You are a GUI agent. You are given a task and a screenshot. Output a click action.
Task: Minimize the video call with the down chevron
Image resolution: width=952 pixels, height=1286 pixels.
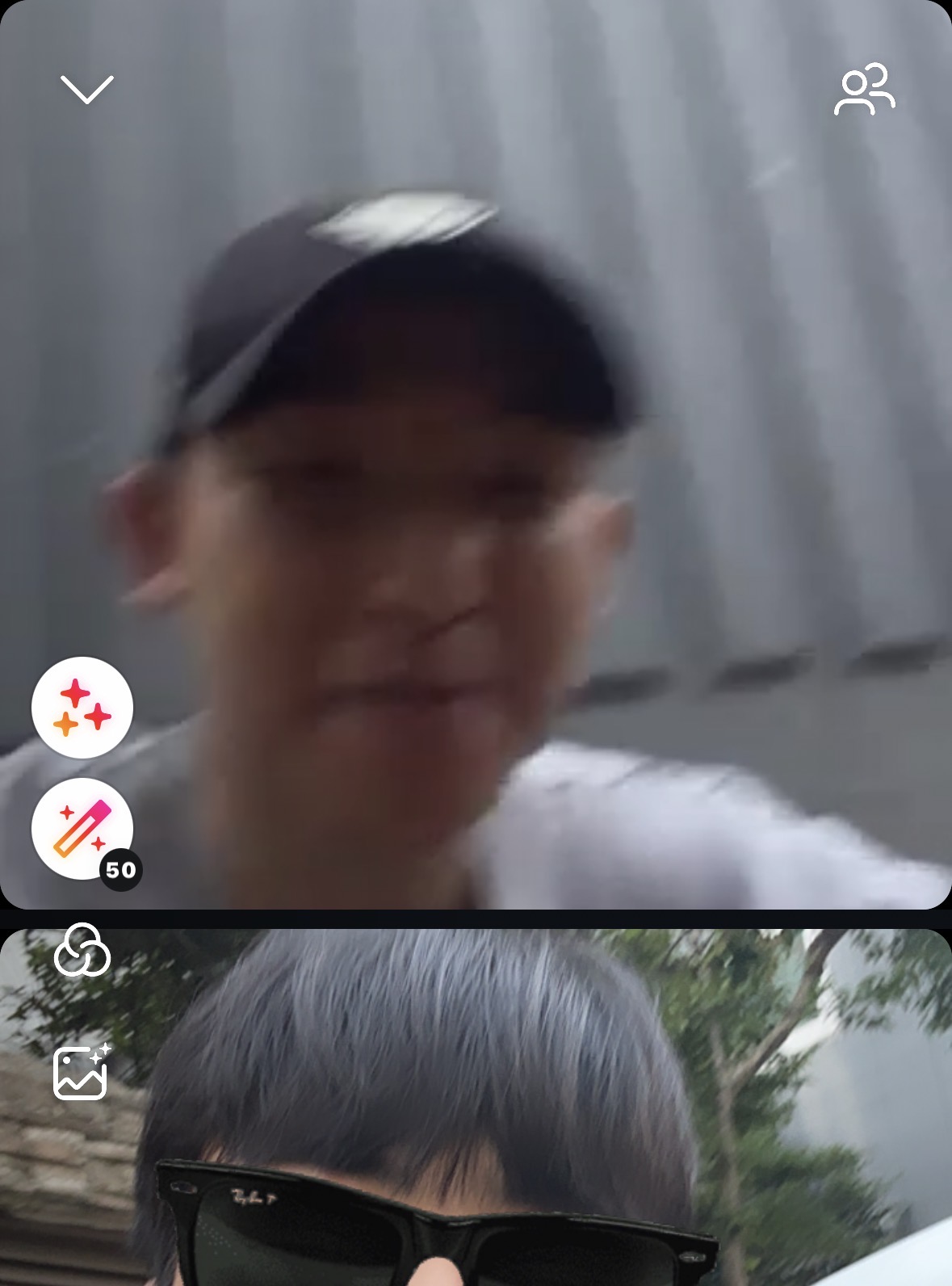[87, 89]
